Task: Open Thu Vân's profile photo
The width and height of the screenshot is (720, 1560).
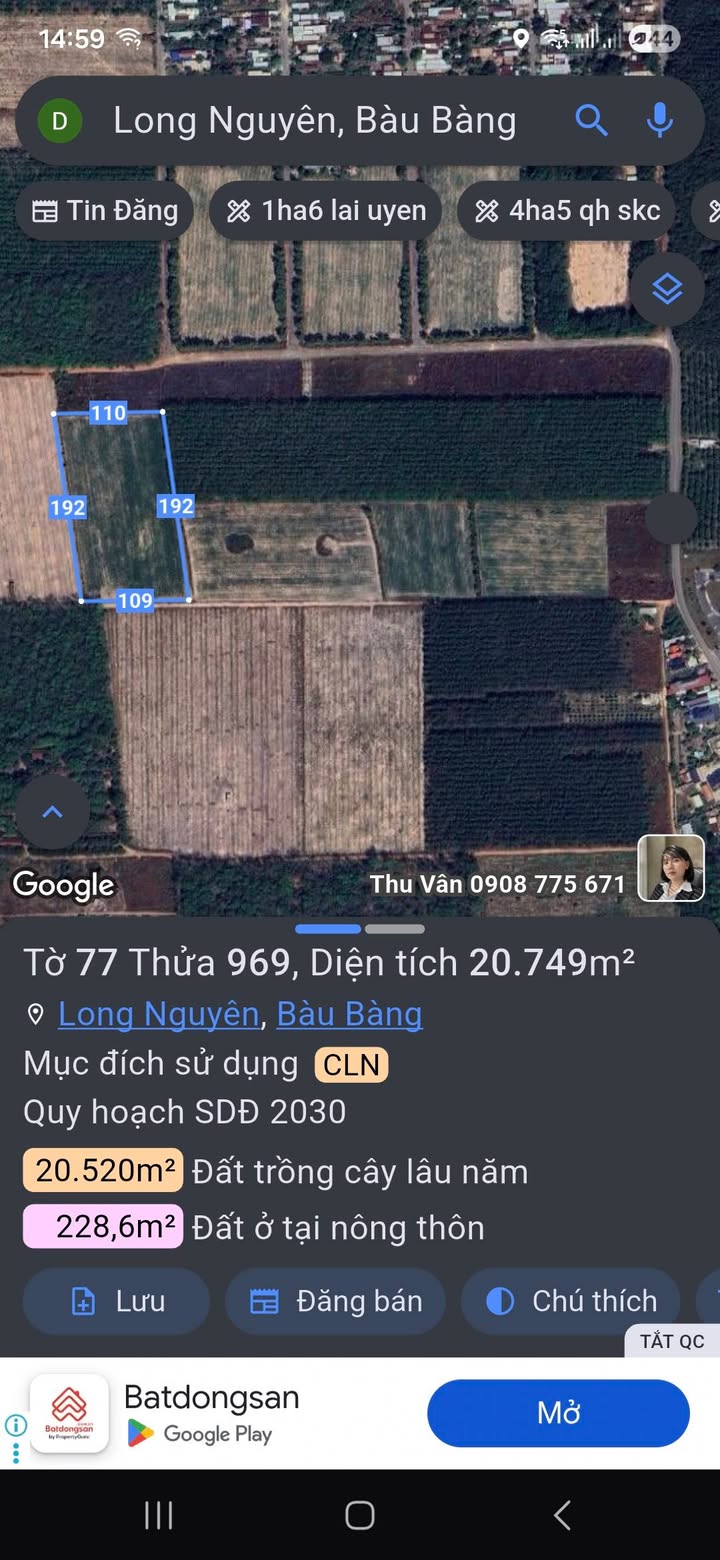Action: pos(671,868)
